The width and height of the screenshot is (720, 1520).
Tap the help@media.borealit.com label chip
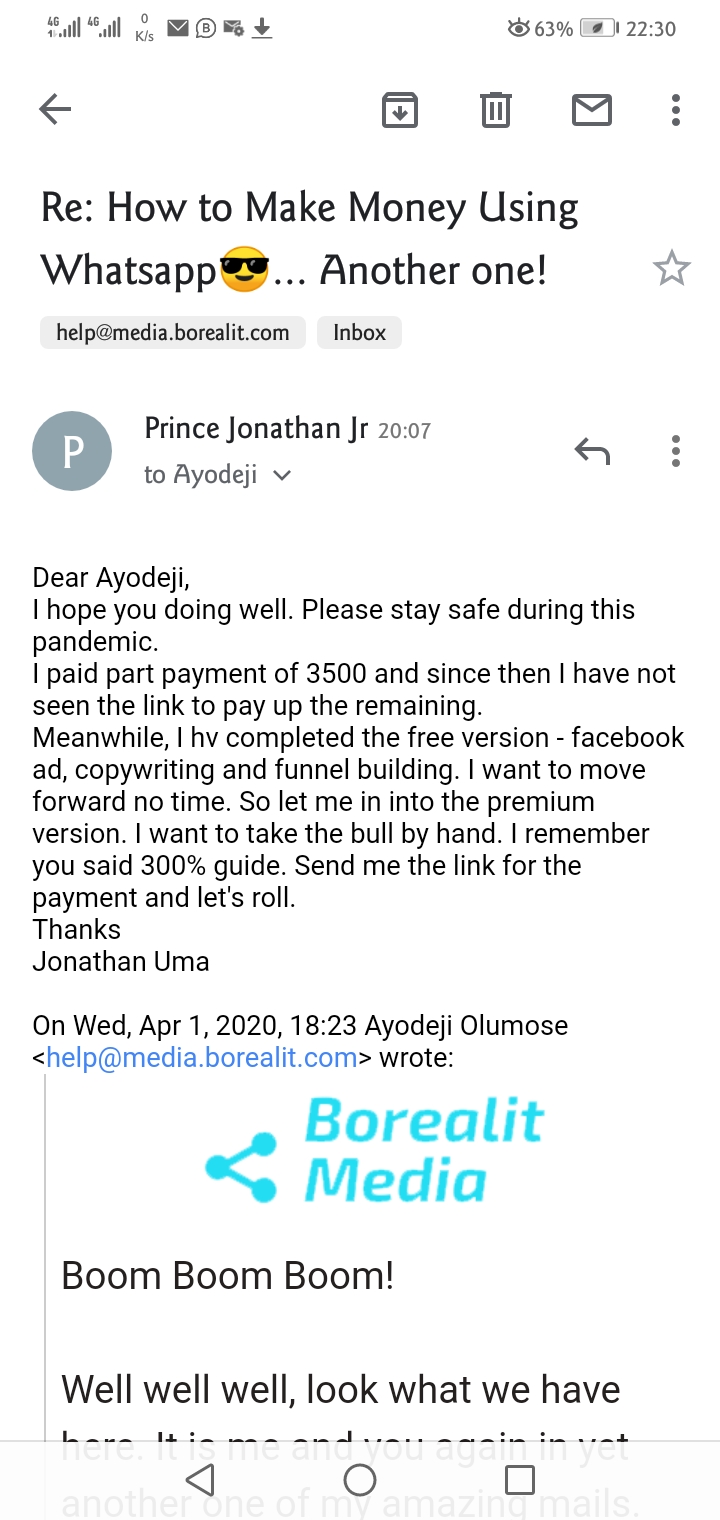click(173, 333)
